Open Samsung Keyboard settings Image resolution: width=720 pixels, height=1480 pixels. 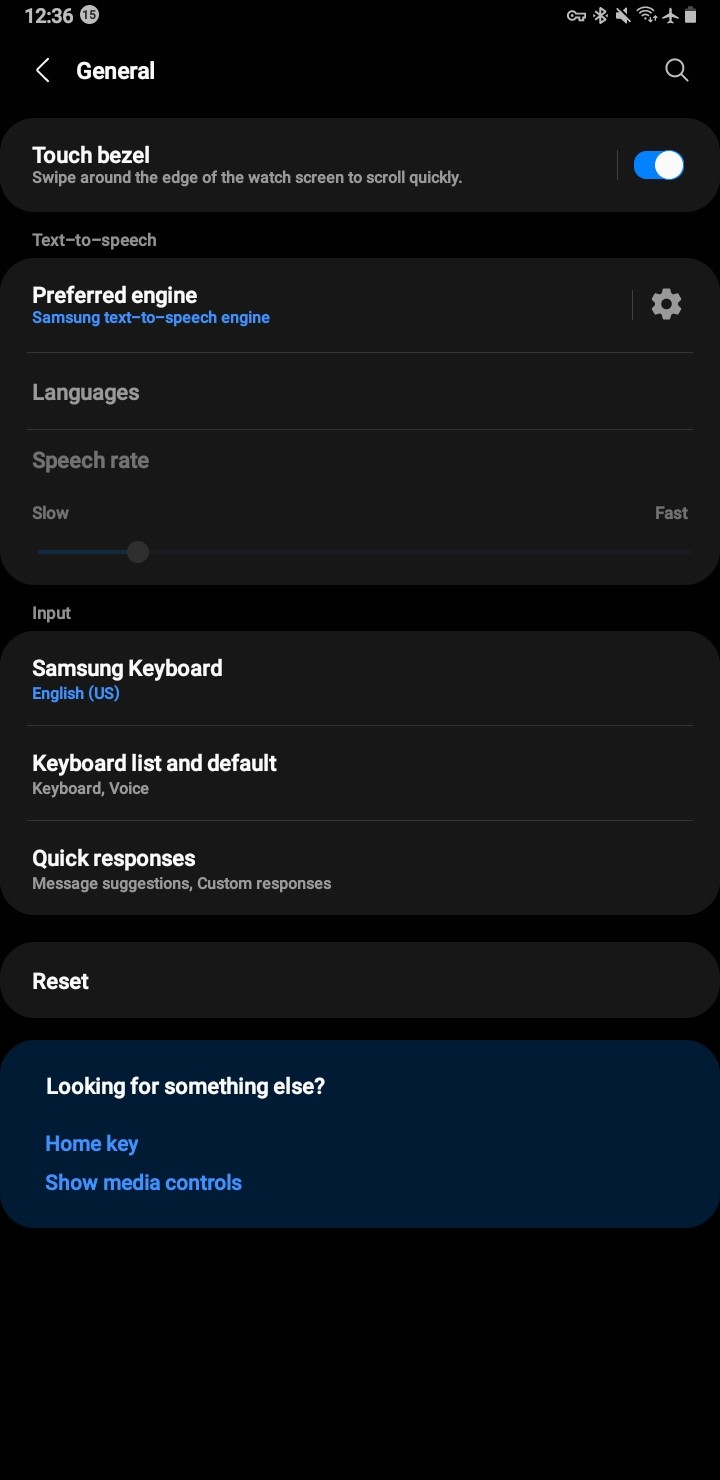coord(300,678)
